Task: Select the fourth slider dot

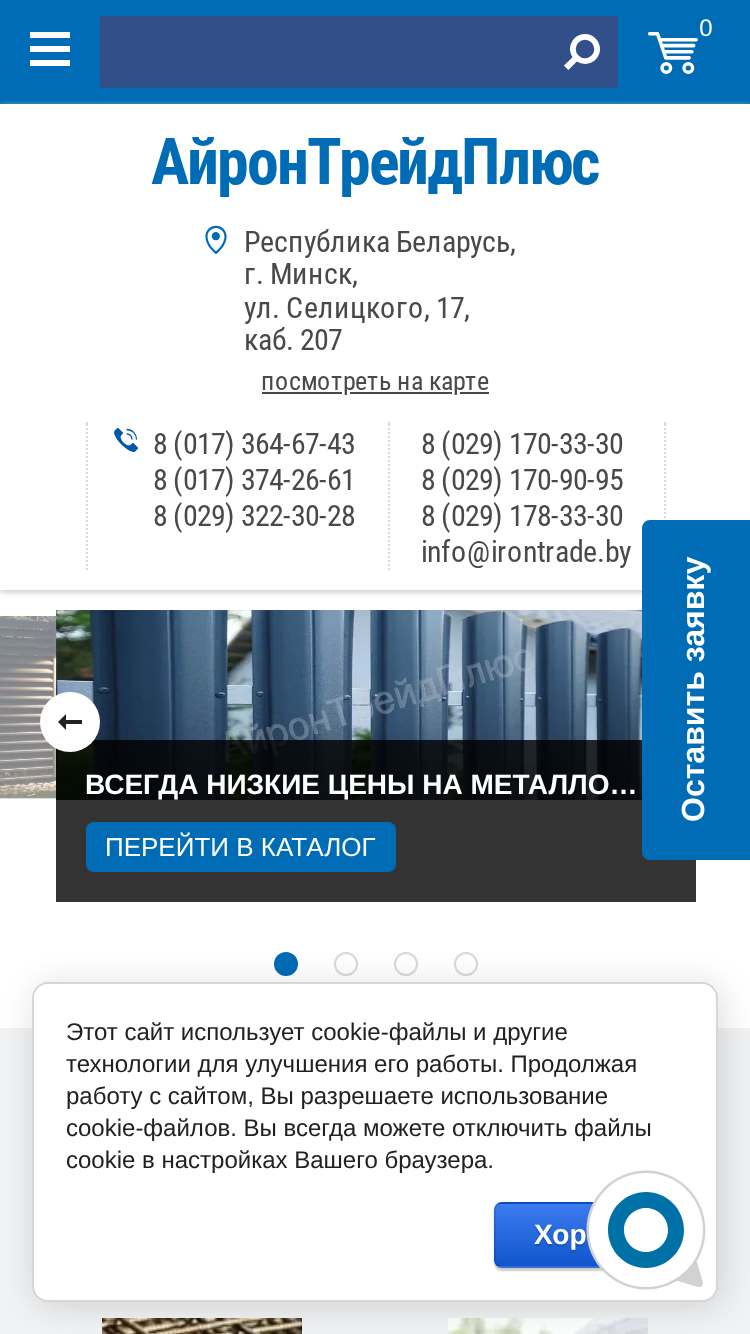Action: [466, 964]
